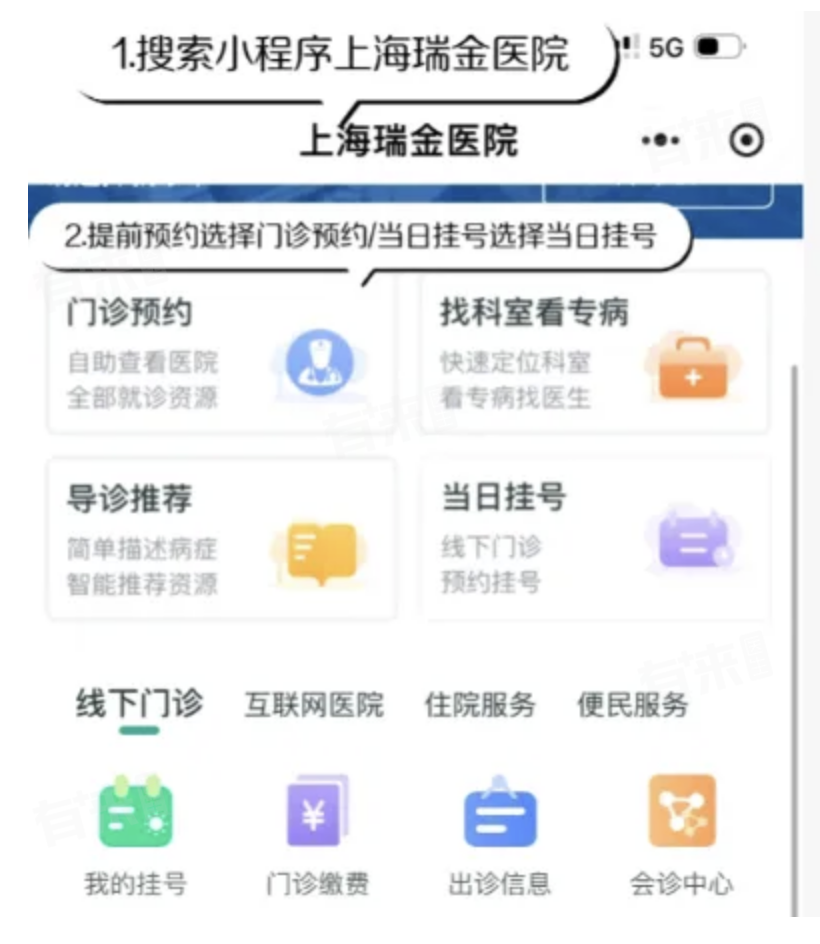Select the 导诊推荐 card

[220, 540]
